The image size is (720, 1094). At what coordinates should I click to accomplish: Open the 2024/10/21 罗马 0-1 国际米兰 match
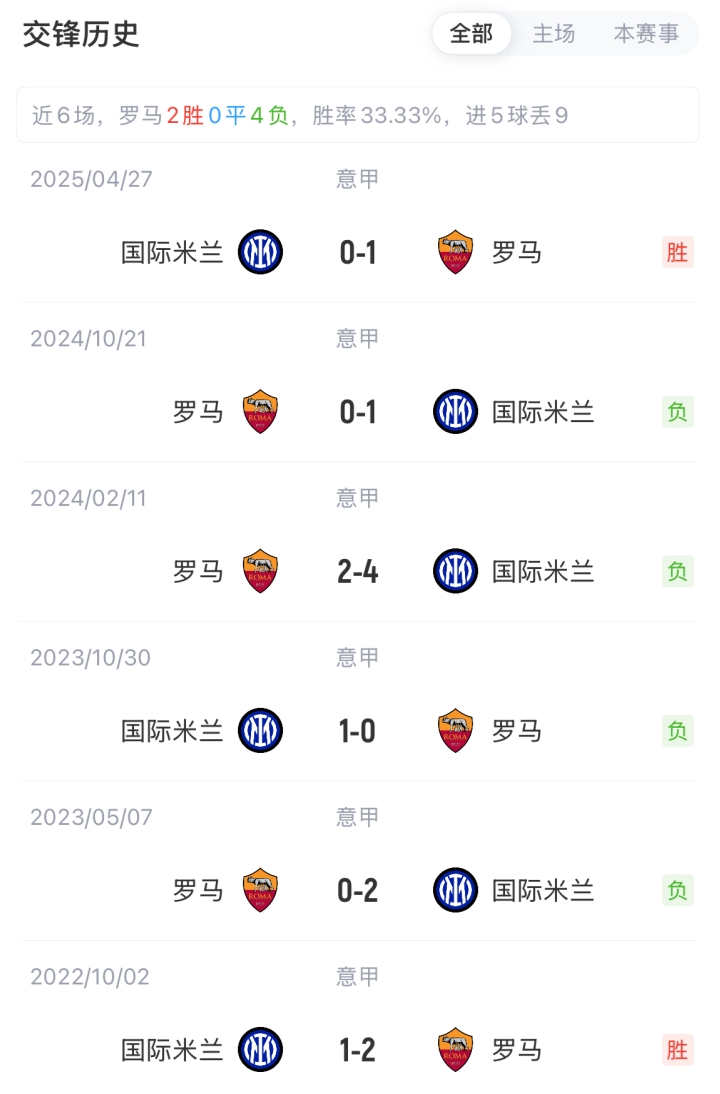358,412
